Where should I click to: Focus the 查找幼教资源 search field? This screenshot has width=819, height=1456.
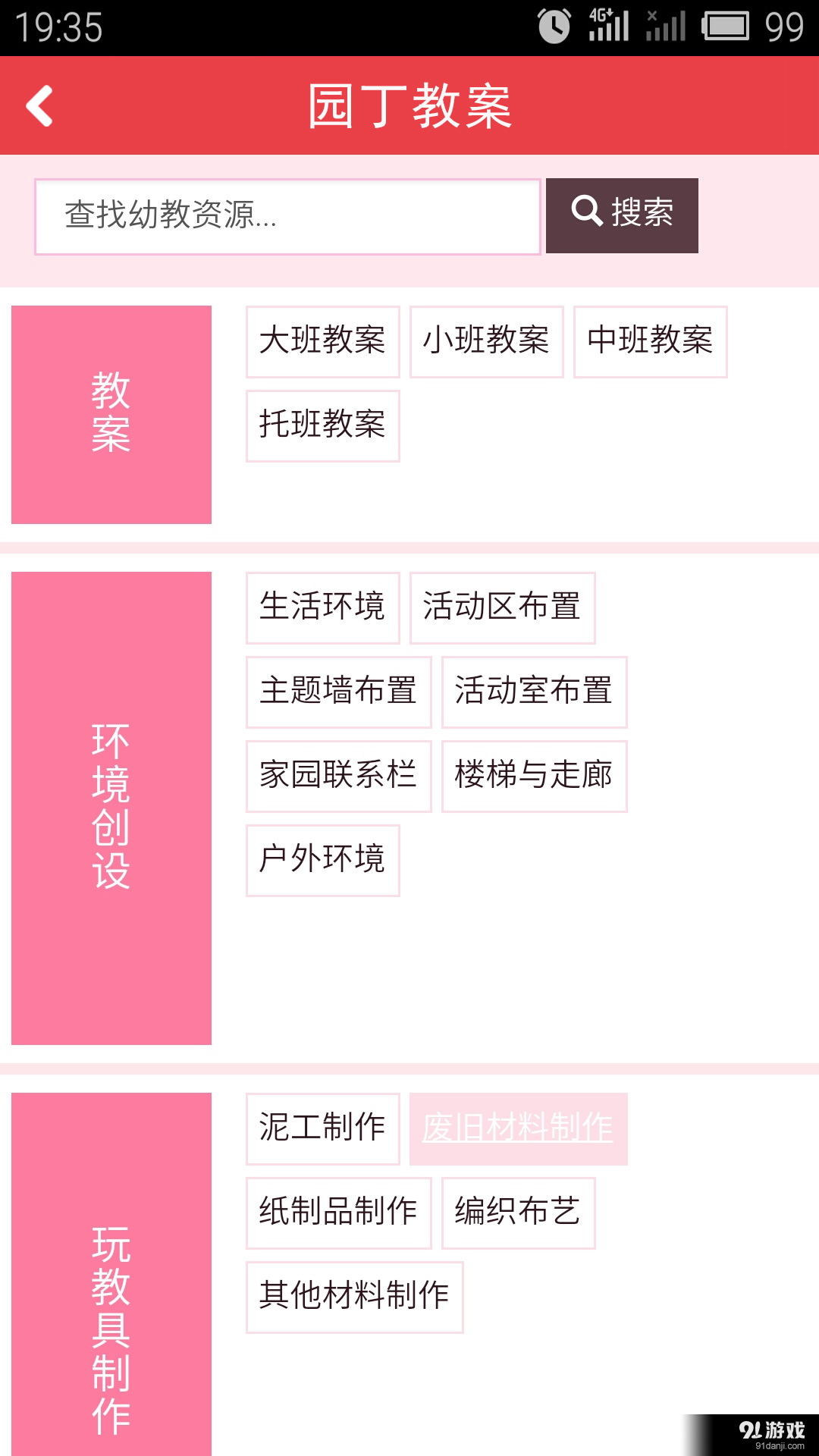[287, 217]
